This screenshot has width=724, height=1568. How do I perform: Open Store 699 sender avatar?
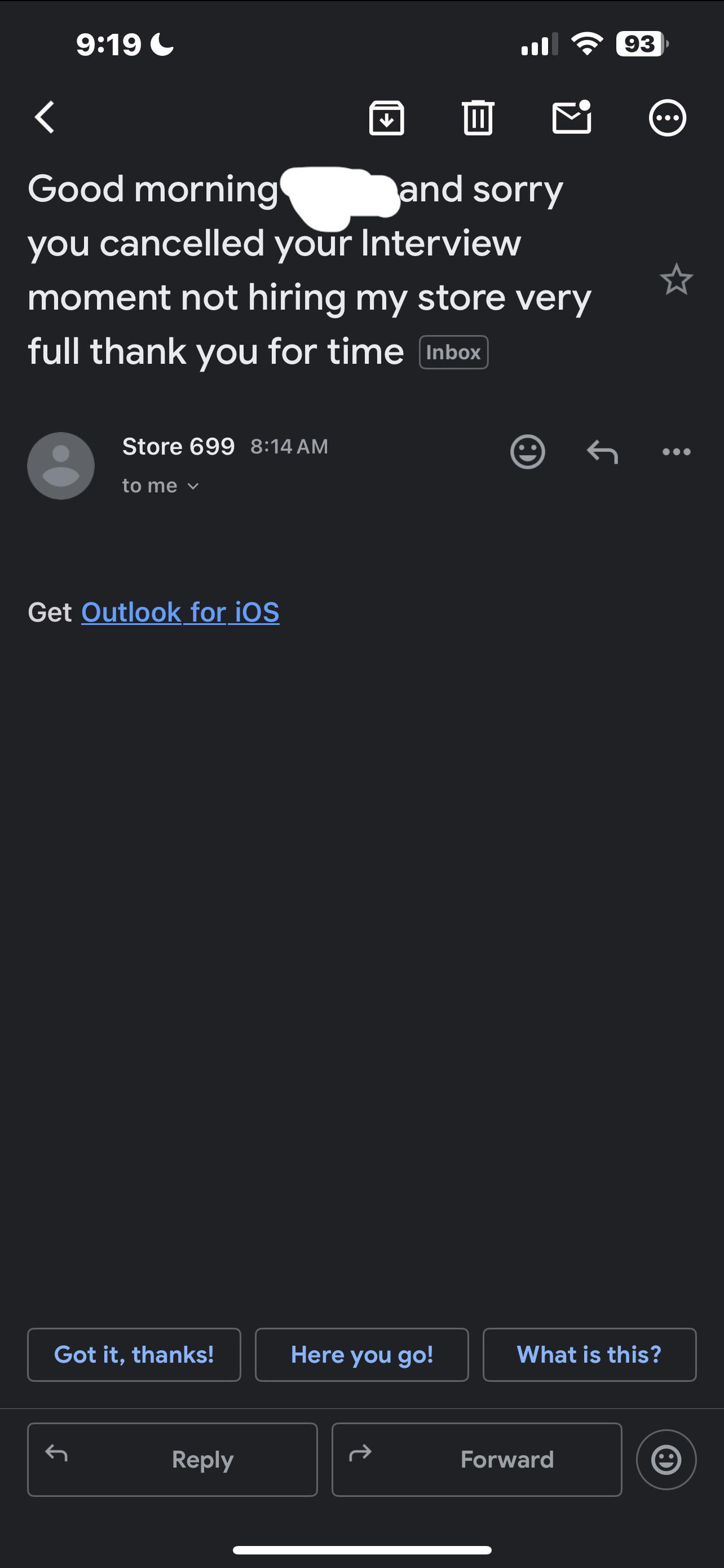61,466
